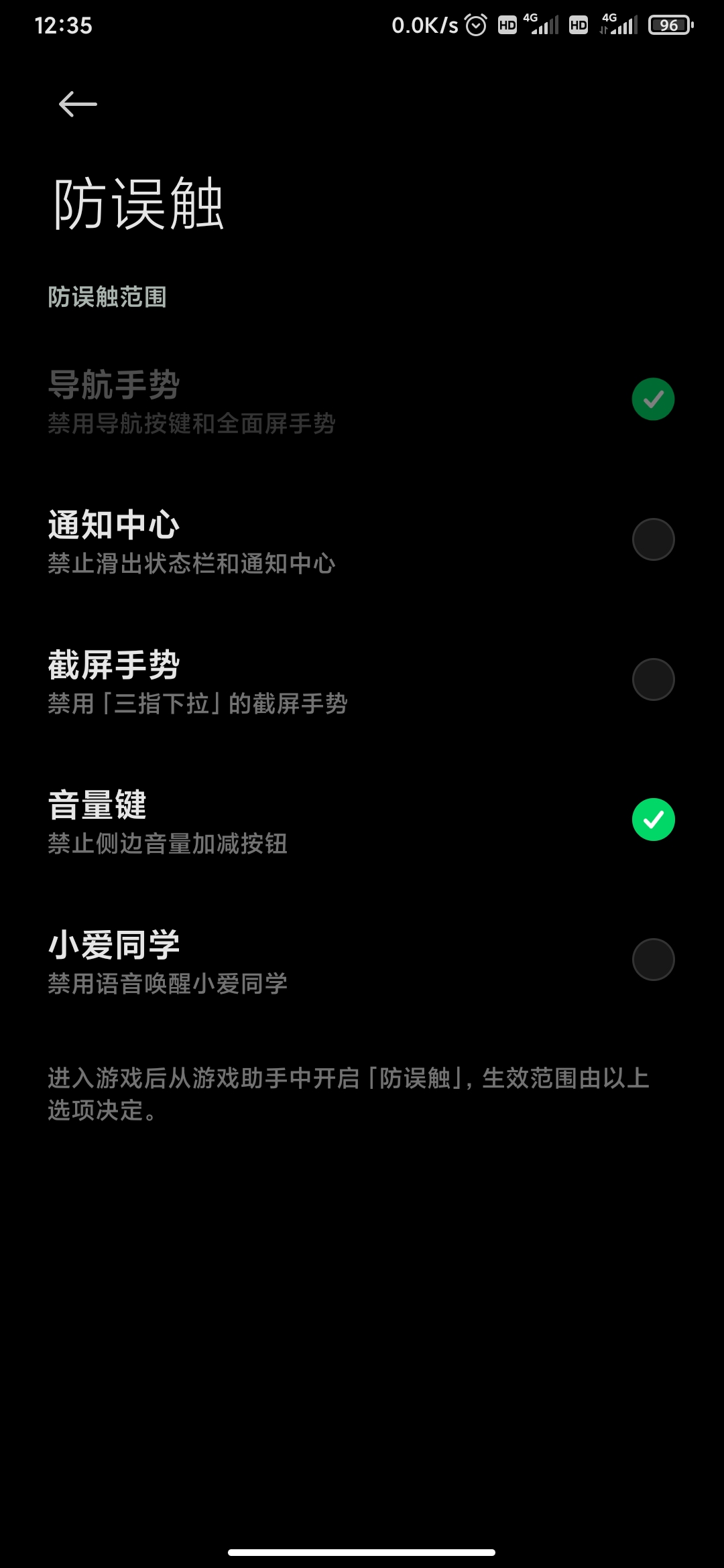724x1568 pixels.
Task: Check the 截屏手势 option
Action: 653,679
